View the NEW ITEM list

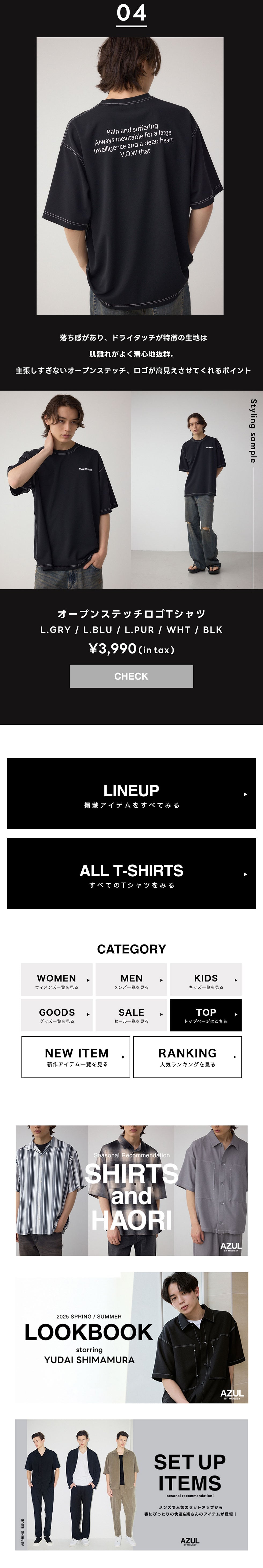(x=76, y=1057)
